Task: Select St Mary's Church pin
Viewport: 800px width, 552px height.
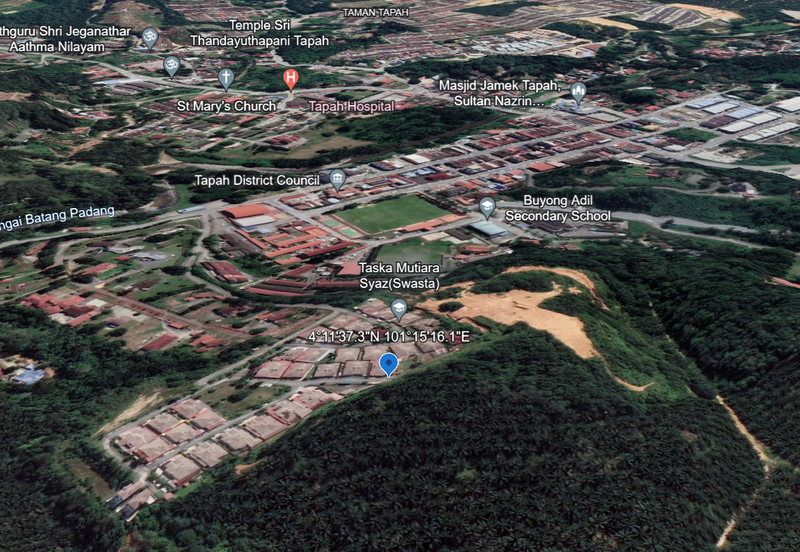Action: (226, 77)
